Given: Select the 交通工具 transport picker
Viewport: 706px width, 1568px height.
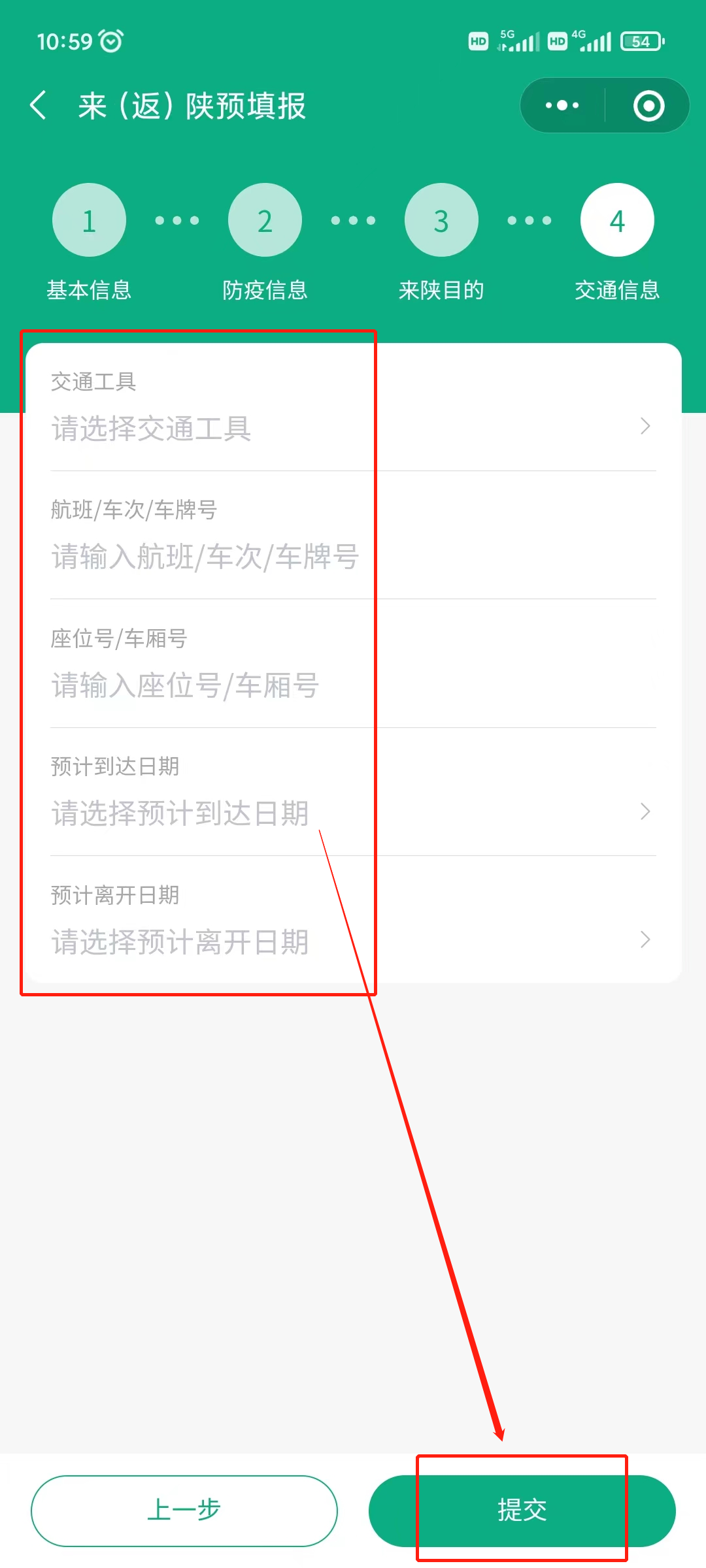Looking at the screenshot, I should click(x=353, y=428).
